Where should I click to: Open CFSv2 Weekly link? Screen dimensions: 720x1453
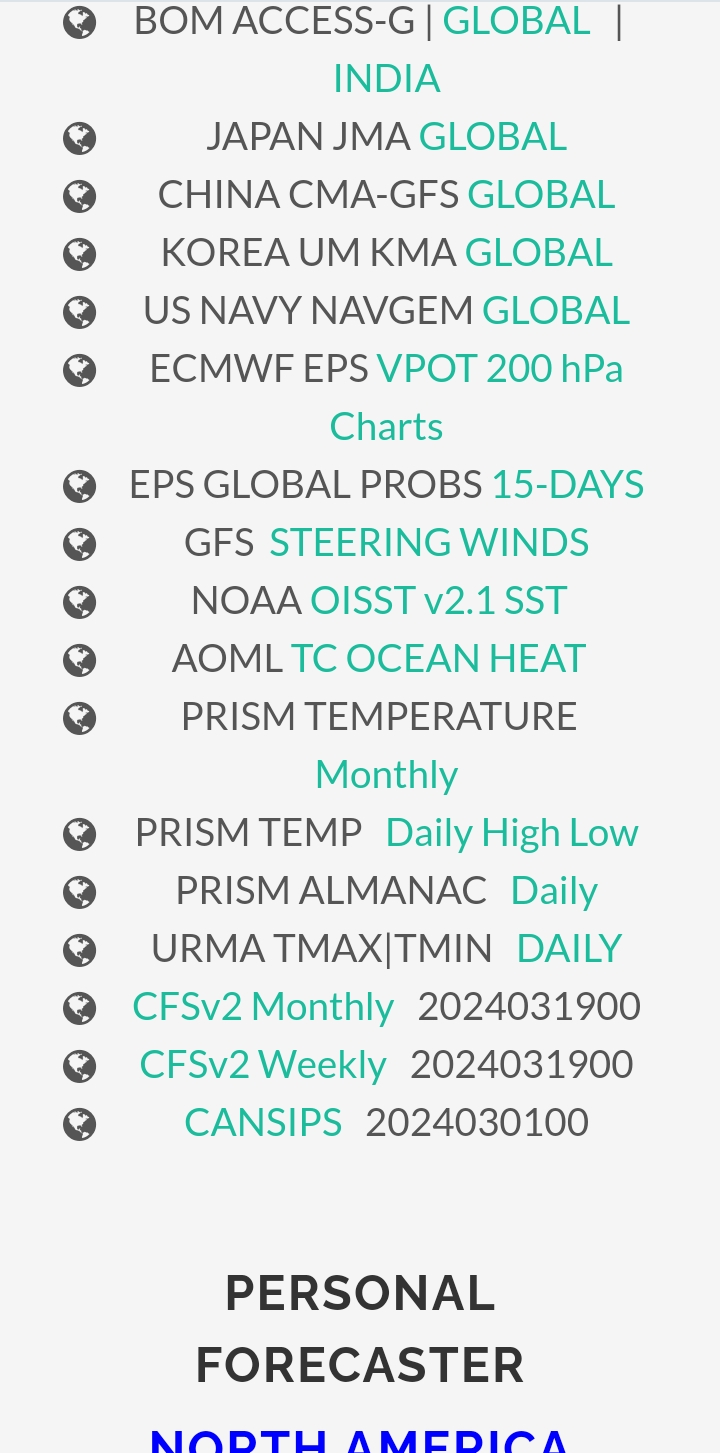click(263, 1064)
